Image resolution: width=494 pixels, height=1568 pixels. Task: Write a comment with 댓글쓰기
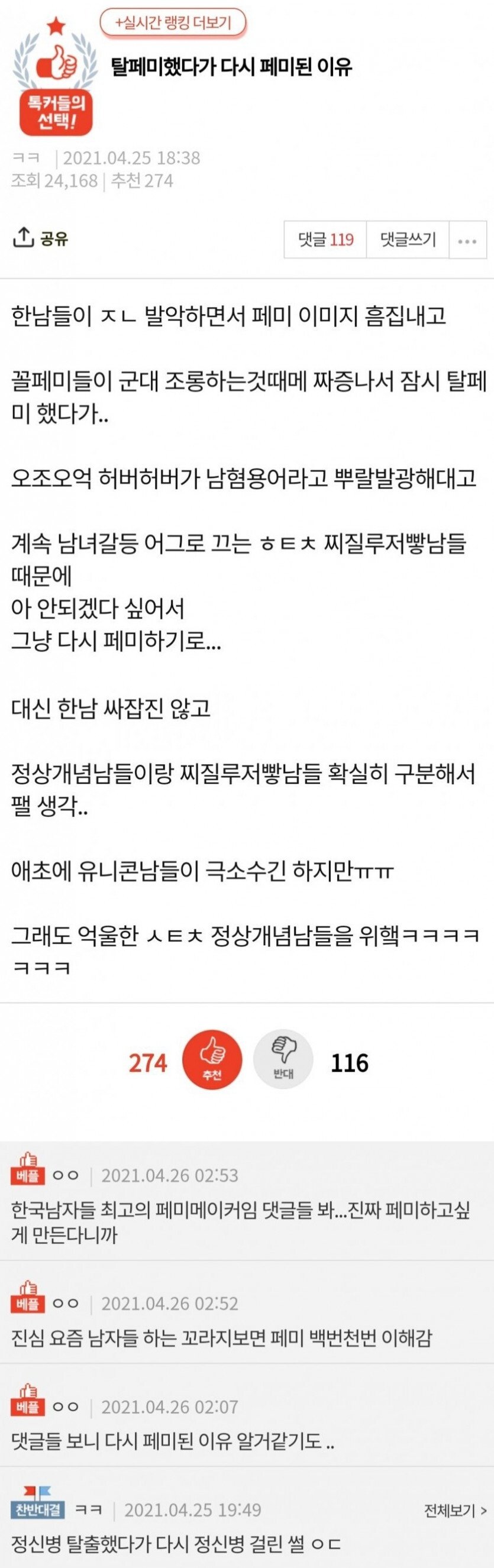coord(408,239)
